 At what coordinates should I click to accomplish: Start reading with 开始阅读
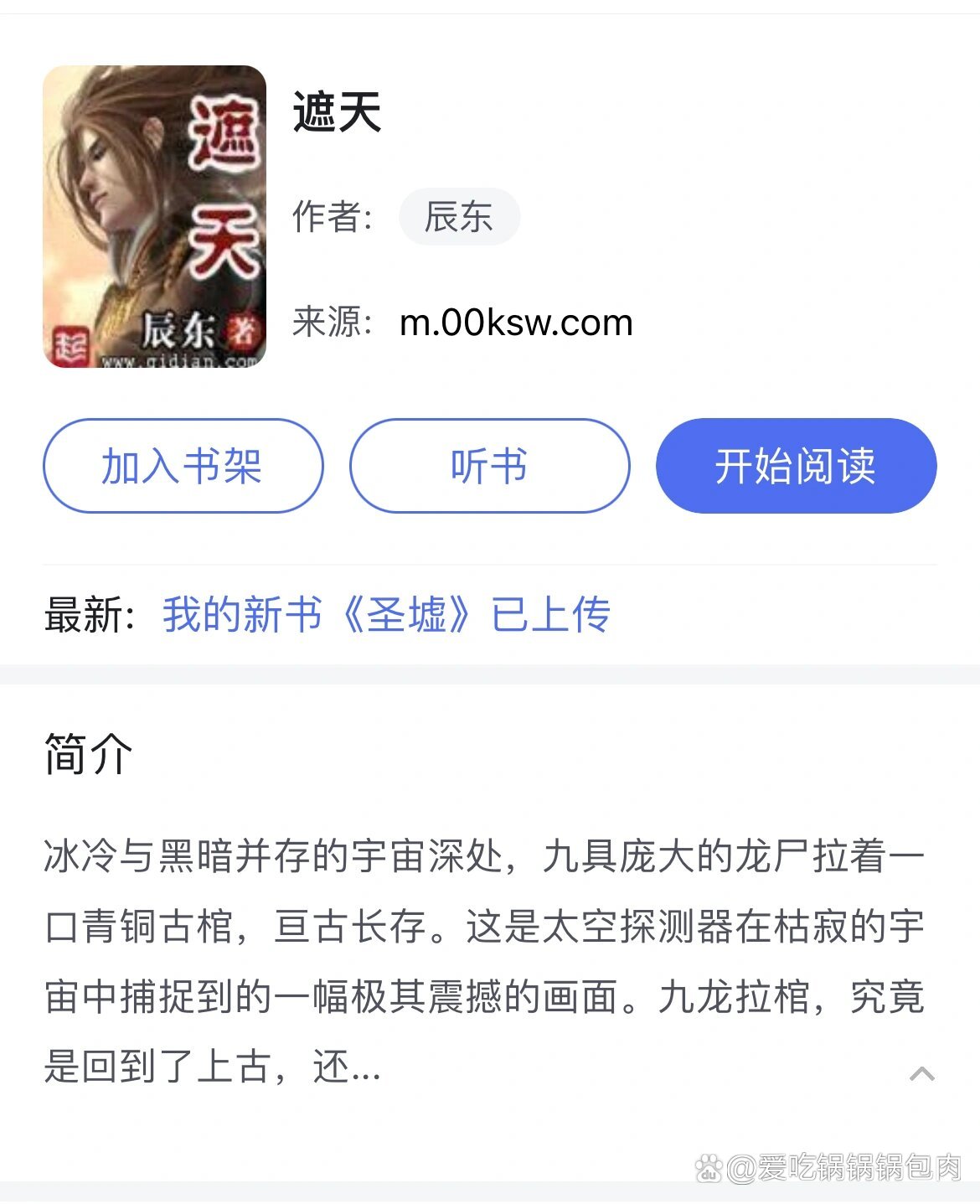click(x=796, y=466)
